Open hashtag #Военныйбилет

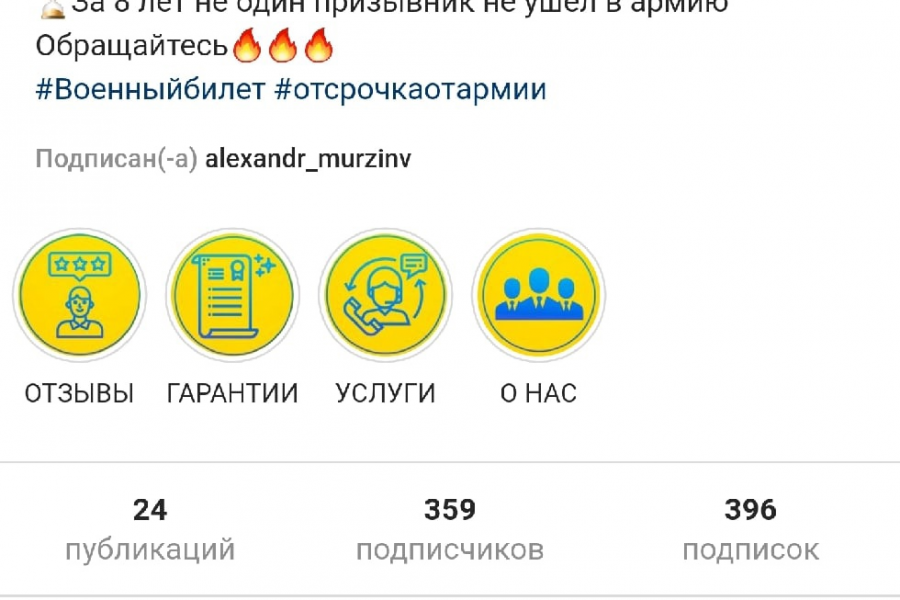(150, 89)
